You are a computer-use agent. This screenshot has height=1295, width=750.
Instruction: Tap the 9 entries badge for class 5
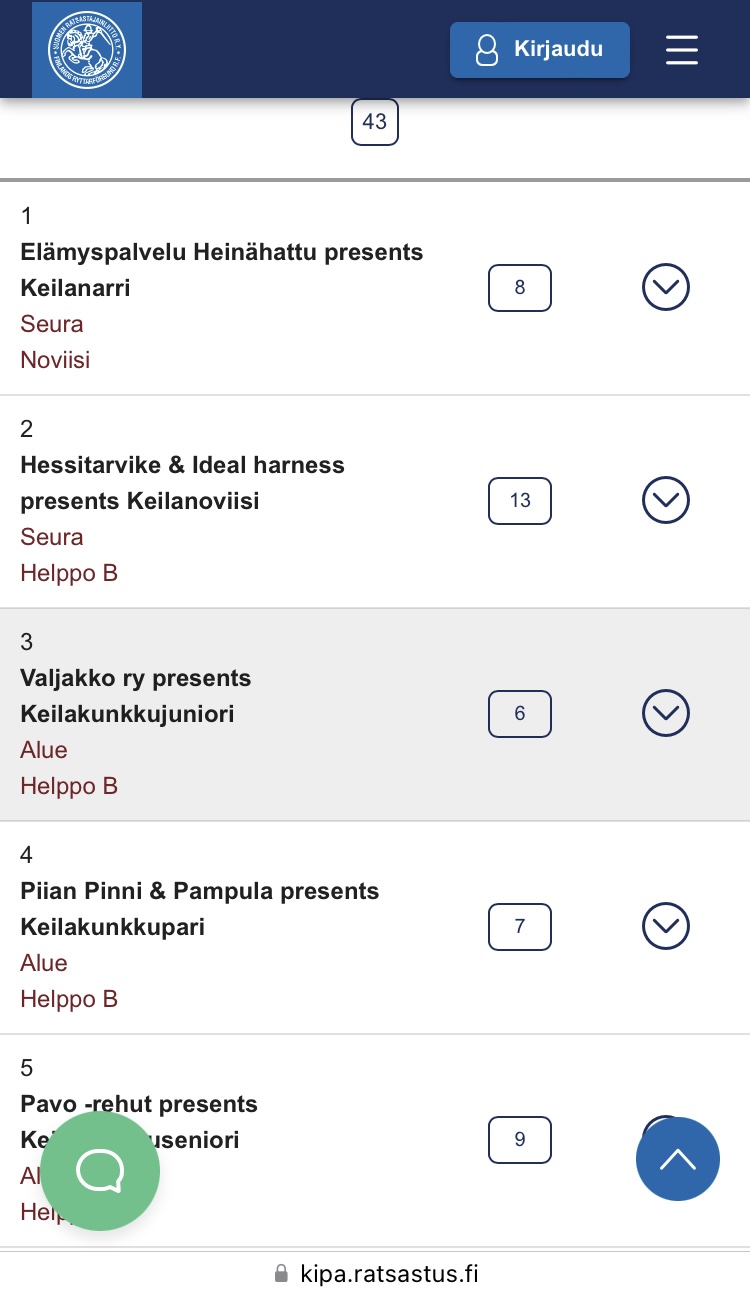pos(520,1139)
